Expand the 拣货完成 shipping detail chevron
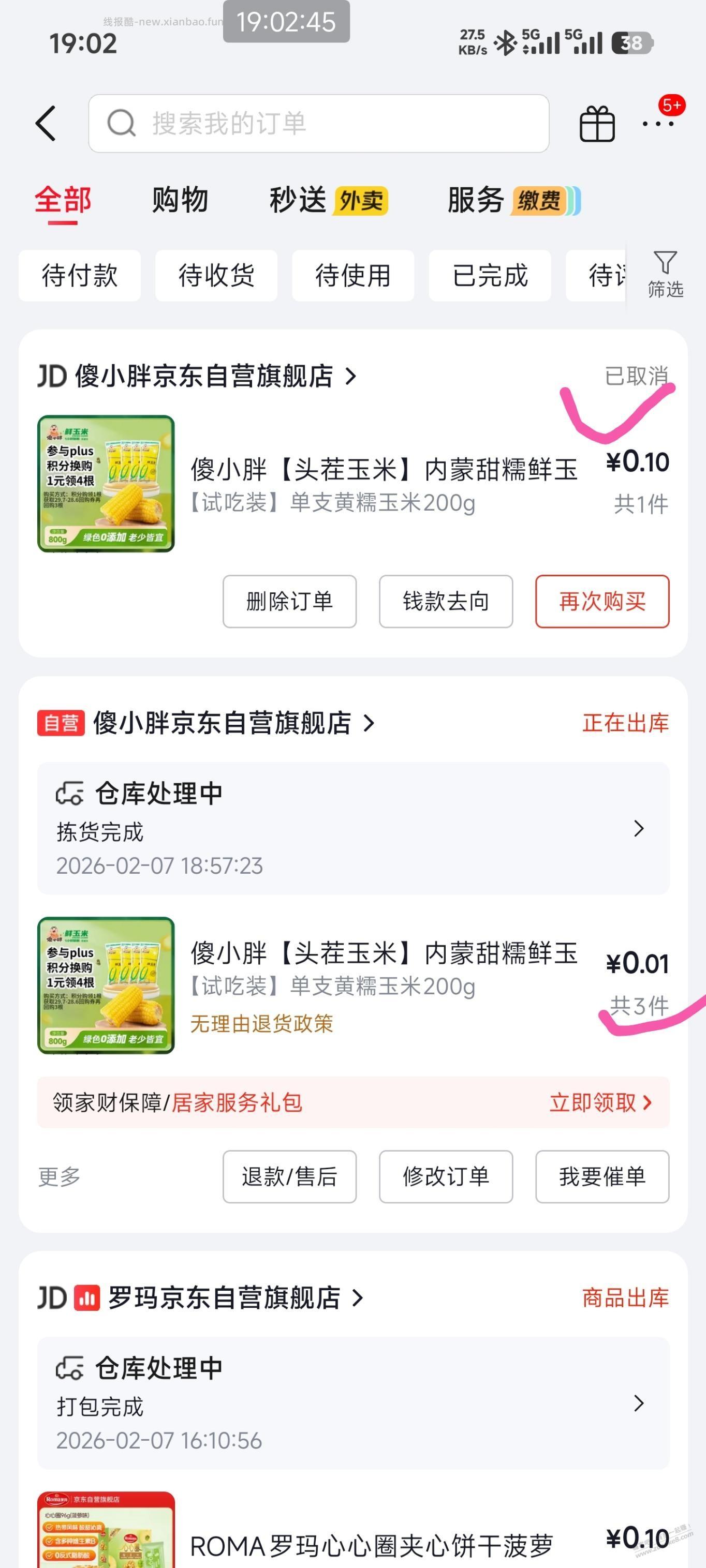Screen dimensions: 706x1568 638,829
